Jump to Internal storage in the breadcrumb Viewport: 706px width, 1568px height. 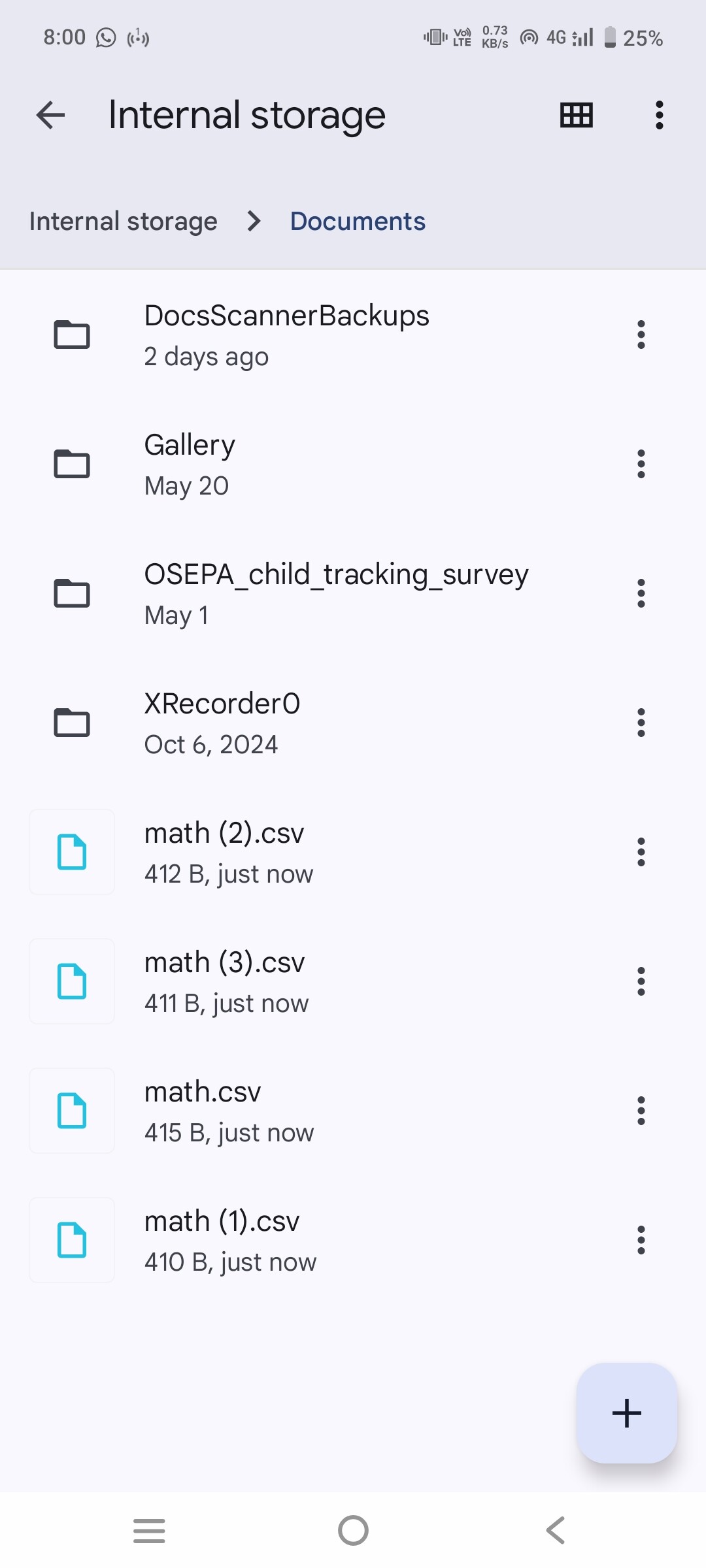(x=123, y=221)
